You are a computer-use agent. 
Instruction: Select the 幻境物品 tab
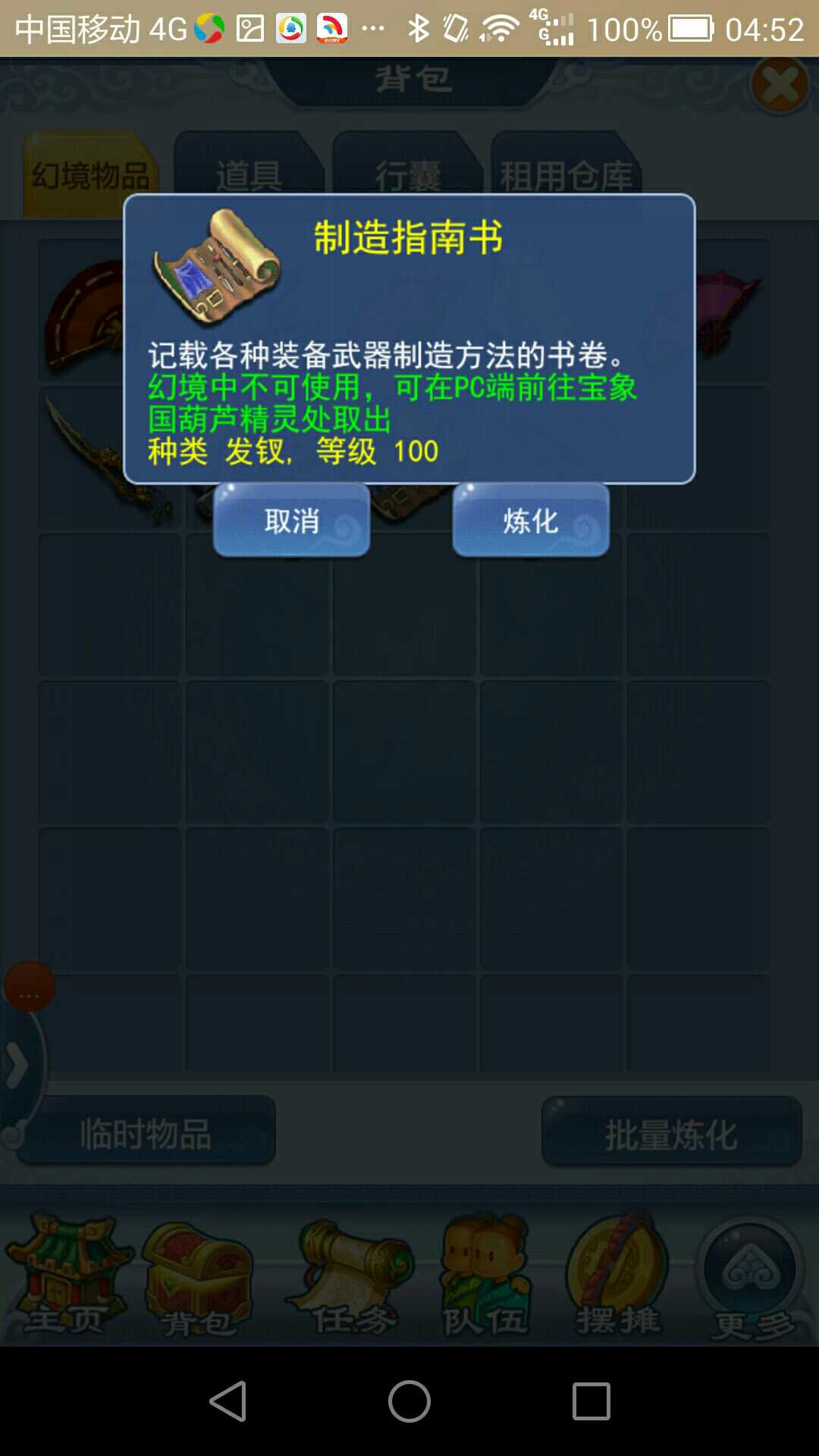pos(91,174)
